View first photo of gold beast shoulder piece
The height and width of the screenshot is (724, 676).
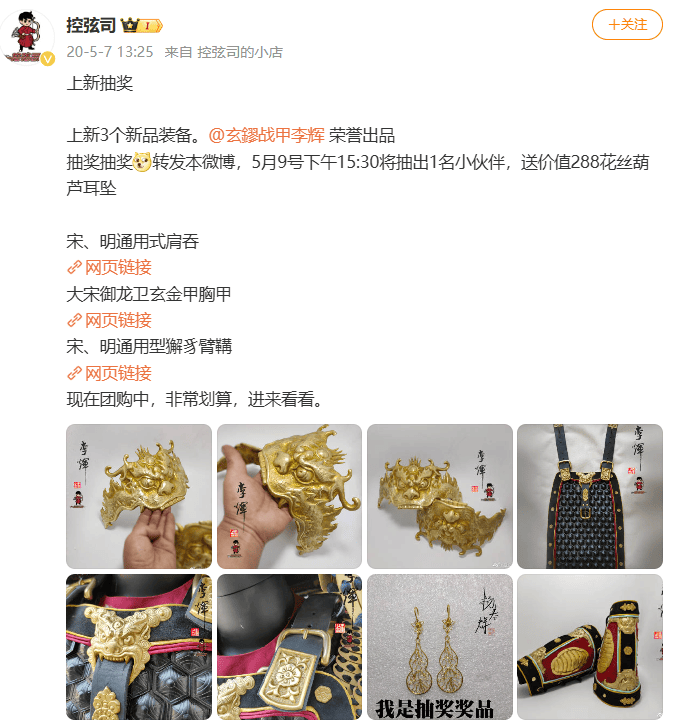139,497
